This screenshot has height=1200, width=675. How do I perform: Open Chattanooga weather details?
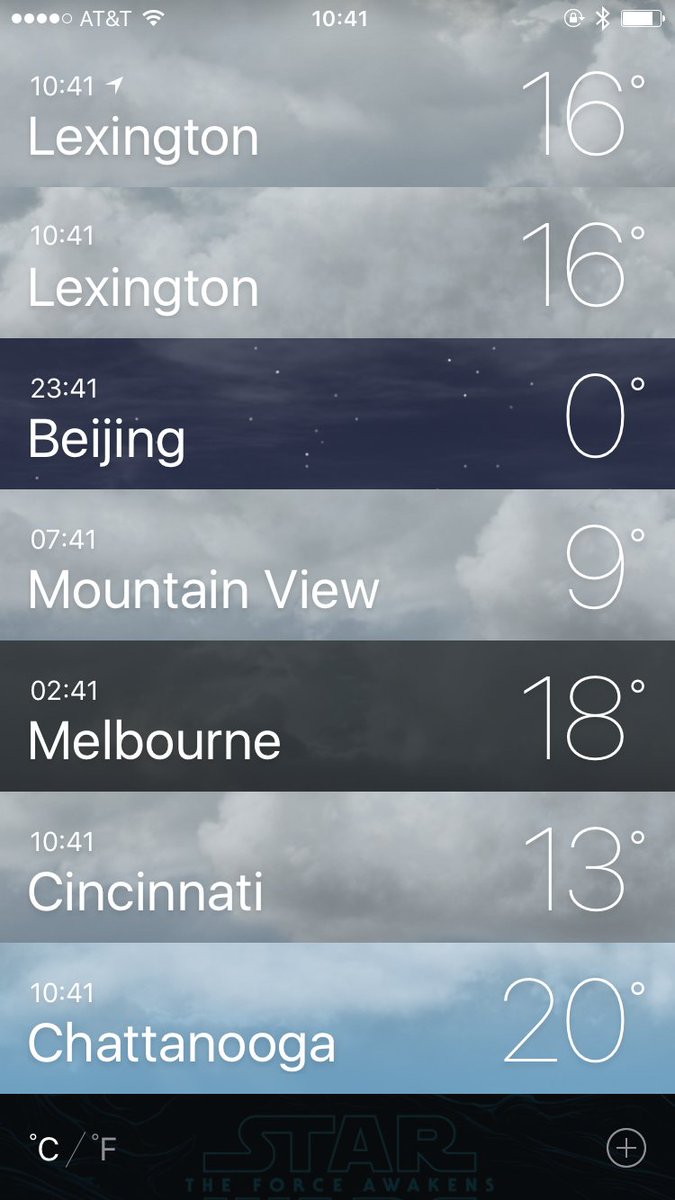(x=337, y=1018)
